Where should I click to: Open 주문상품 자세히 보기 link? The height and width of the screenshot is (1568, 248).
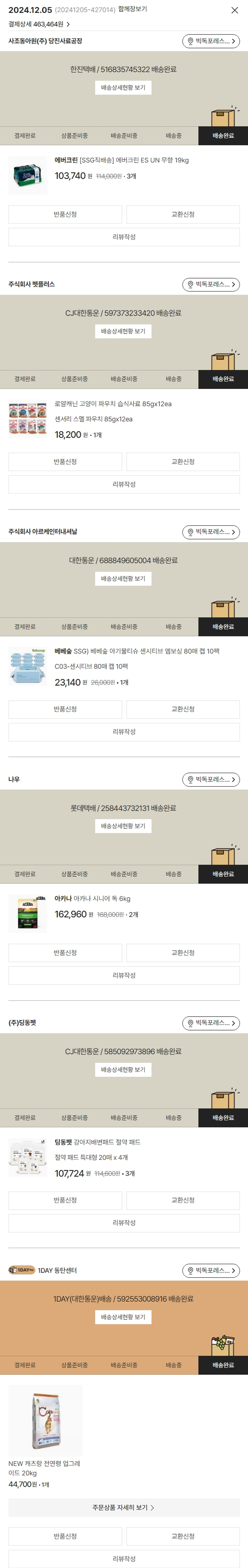coord(124,1507)
